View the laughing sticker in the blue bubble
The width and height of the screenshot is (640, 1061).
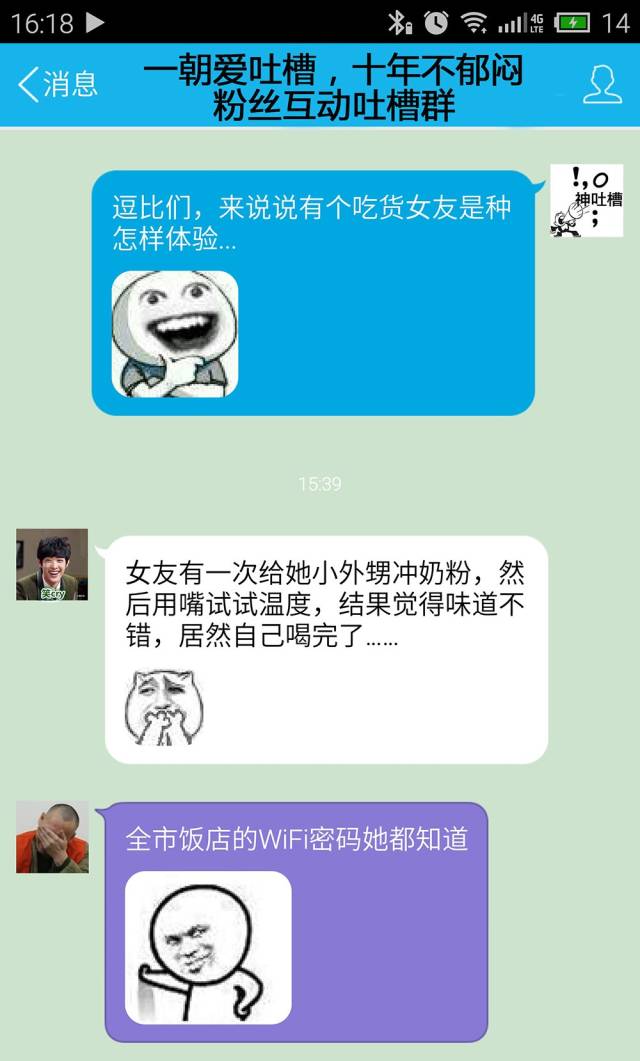175,334
